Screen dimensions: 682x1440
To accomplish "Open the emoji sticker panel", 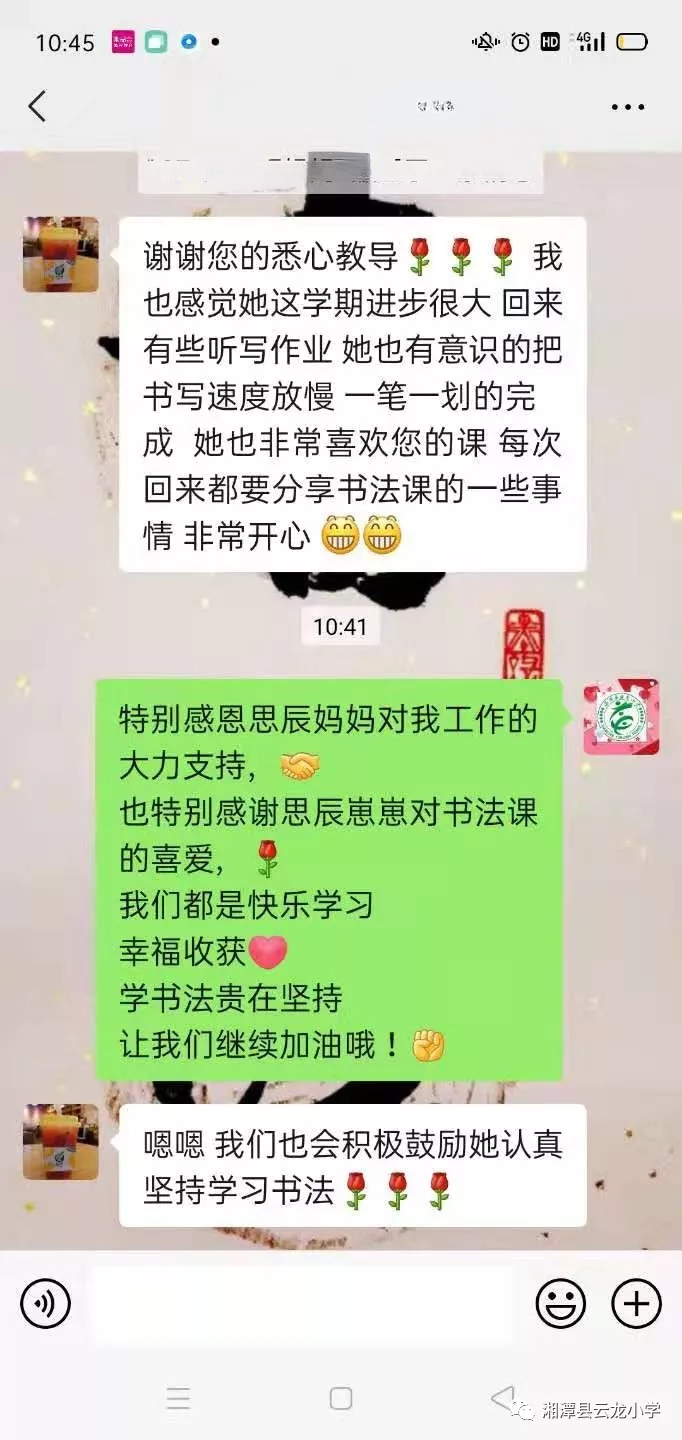I will [x=560, y=1304].
